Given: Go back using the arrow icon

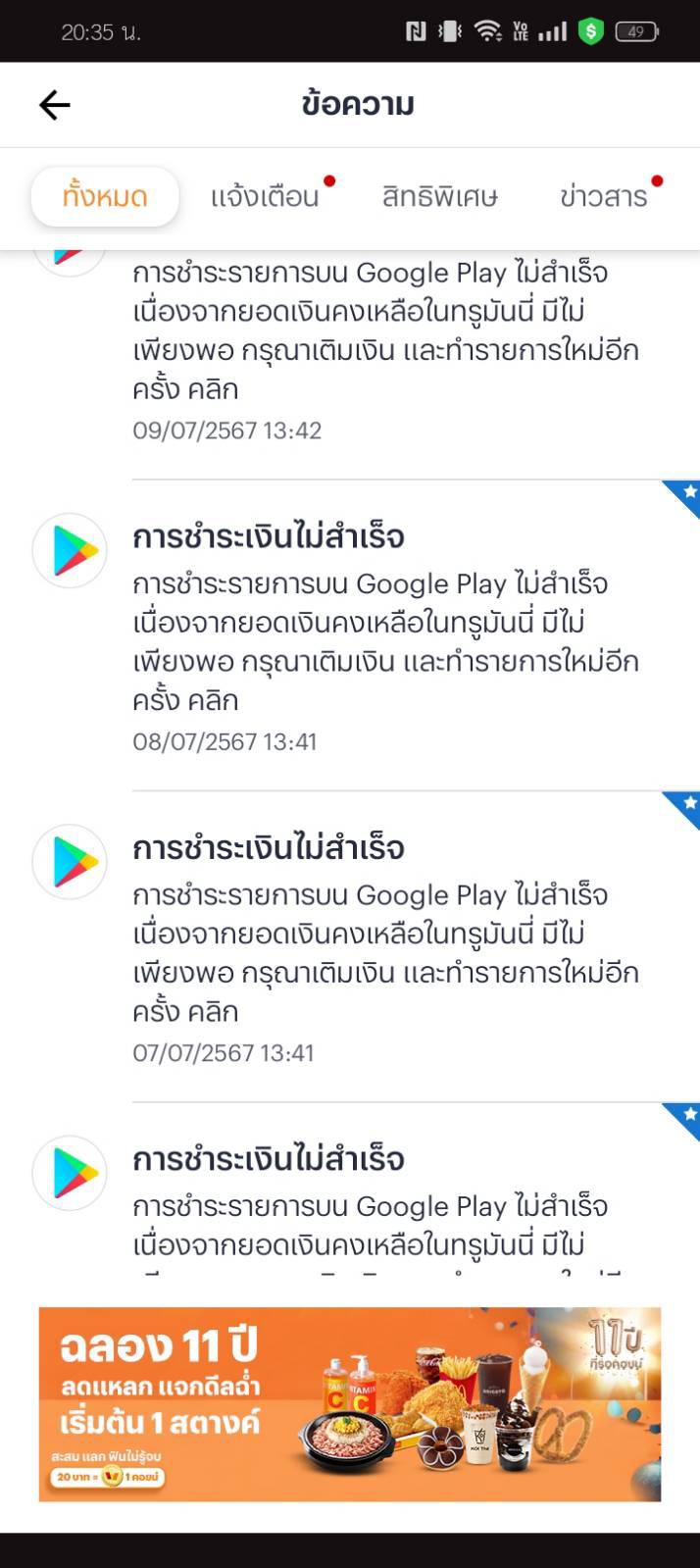Looking at the screenshot, I should (x=55, y=105).
